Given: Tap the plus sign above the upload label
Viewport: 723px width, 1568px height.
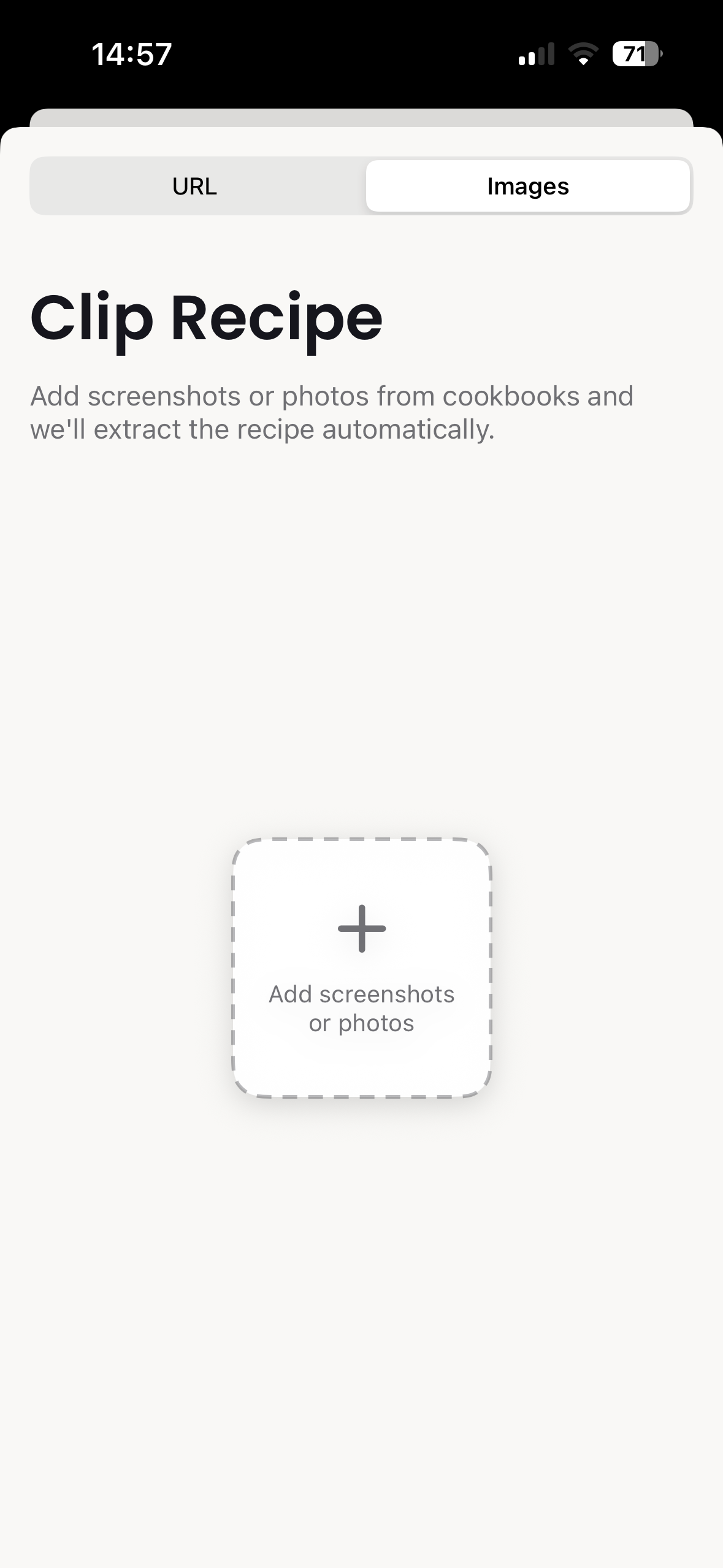Looking at the screenshot, I should pyautogui.click(x=361, y=930).
